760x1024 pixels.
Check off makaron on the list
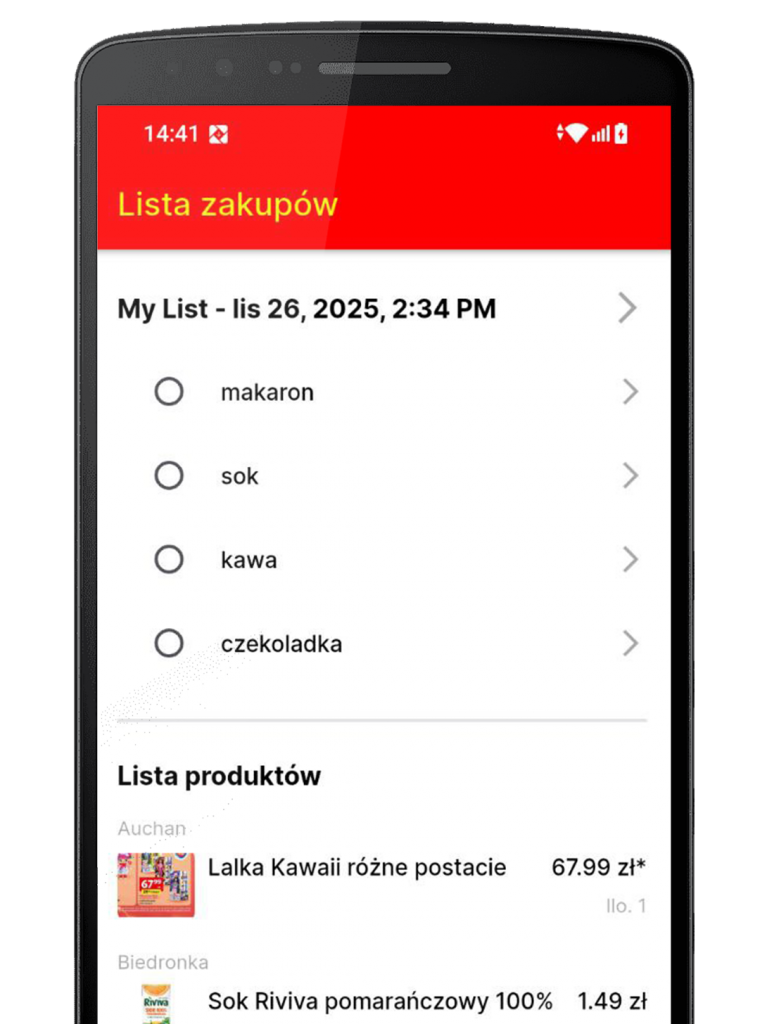(x=169, y=391)
